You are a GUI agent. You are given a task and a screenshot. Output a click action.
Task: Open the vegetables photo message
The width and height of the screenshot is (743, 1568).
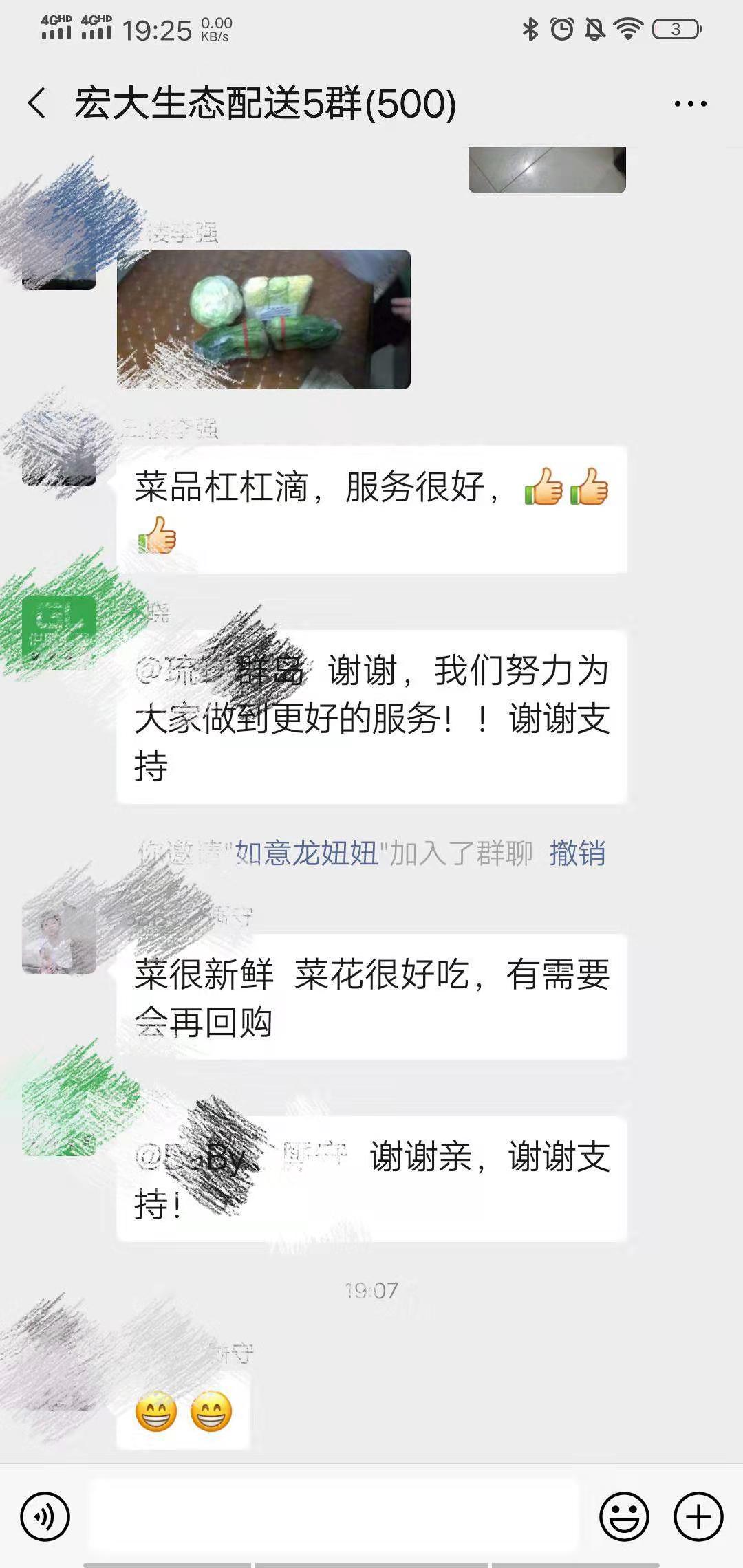[263, 319]
